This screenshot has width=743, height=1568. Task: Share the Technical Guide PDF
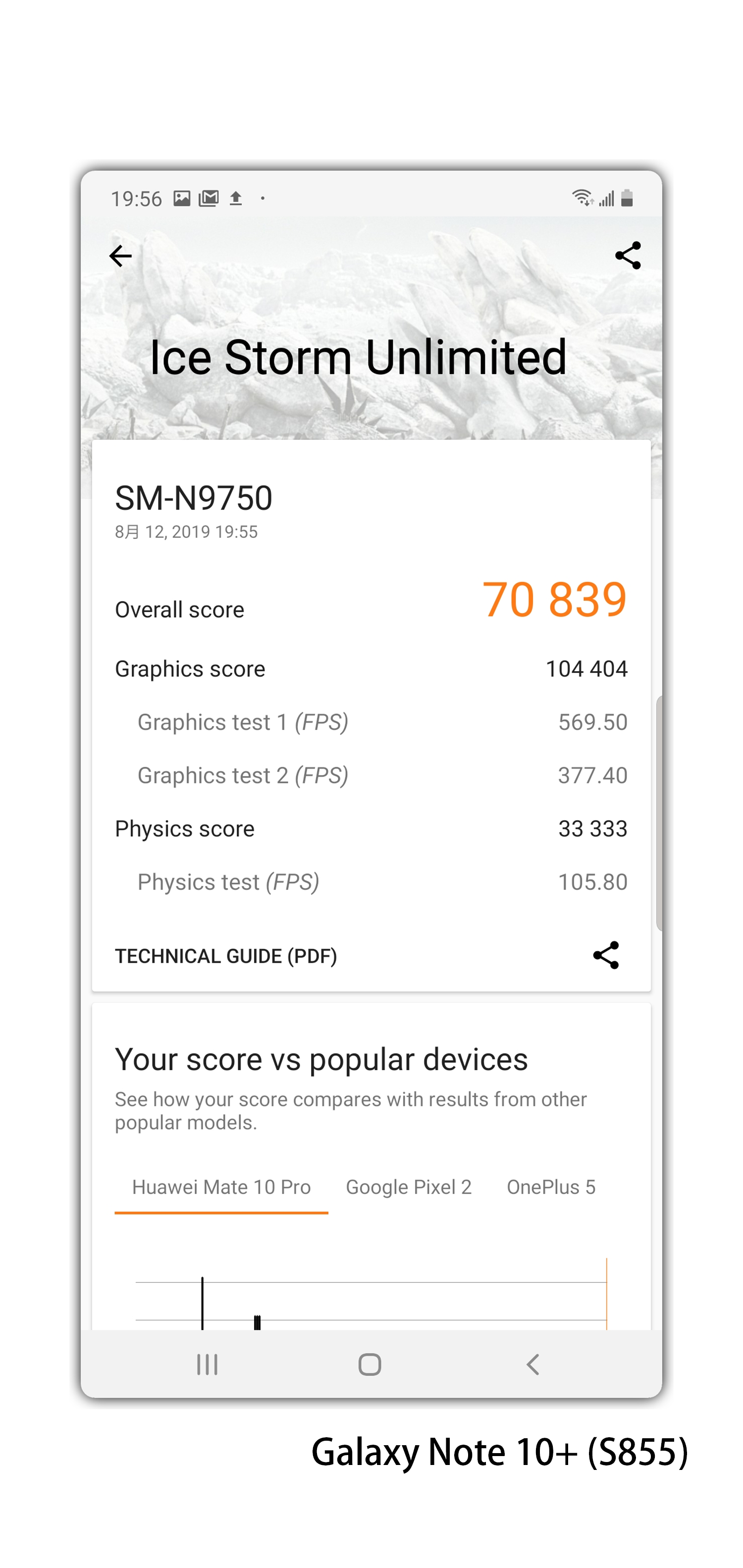(607, 956)
